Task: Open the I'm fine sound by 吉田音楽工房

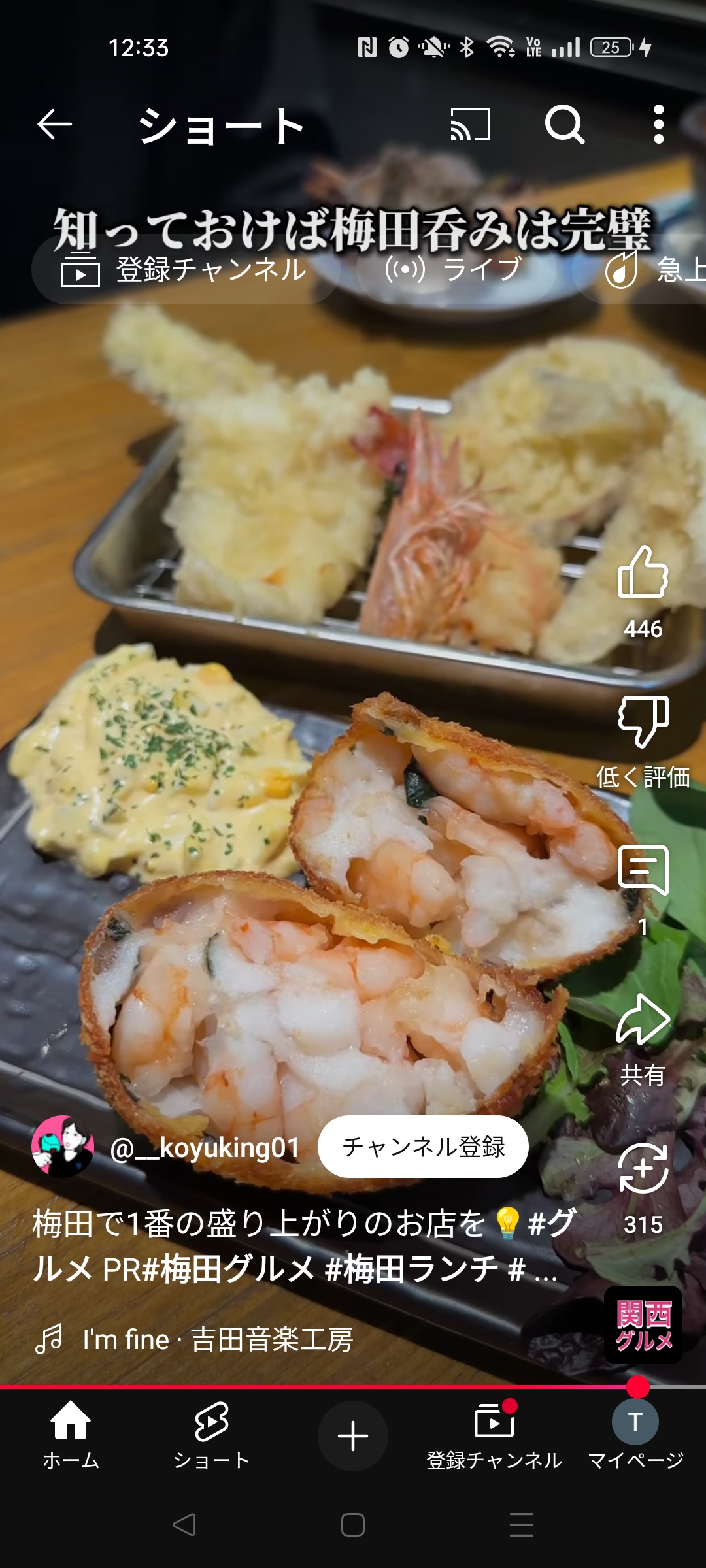Action: (x=194, y=1339)
